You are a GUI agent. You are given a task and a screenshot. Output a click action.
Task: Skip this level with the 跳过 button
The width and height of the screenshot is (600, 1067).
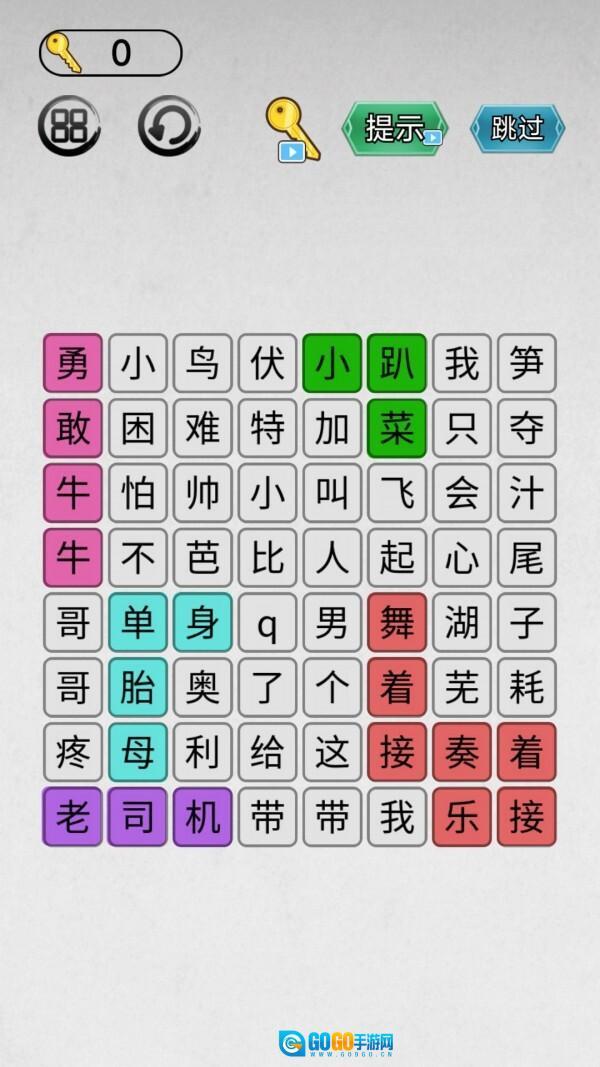(x=517, y=128)
